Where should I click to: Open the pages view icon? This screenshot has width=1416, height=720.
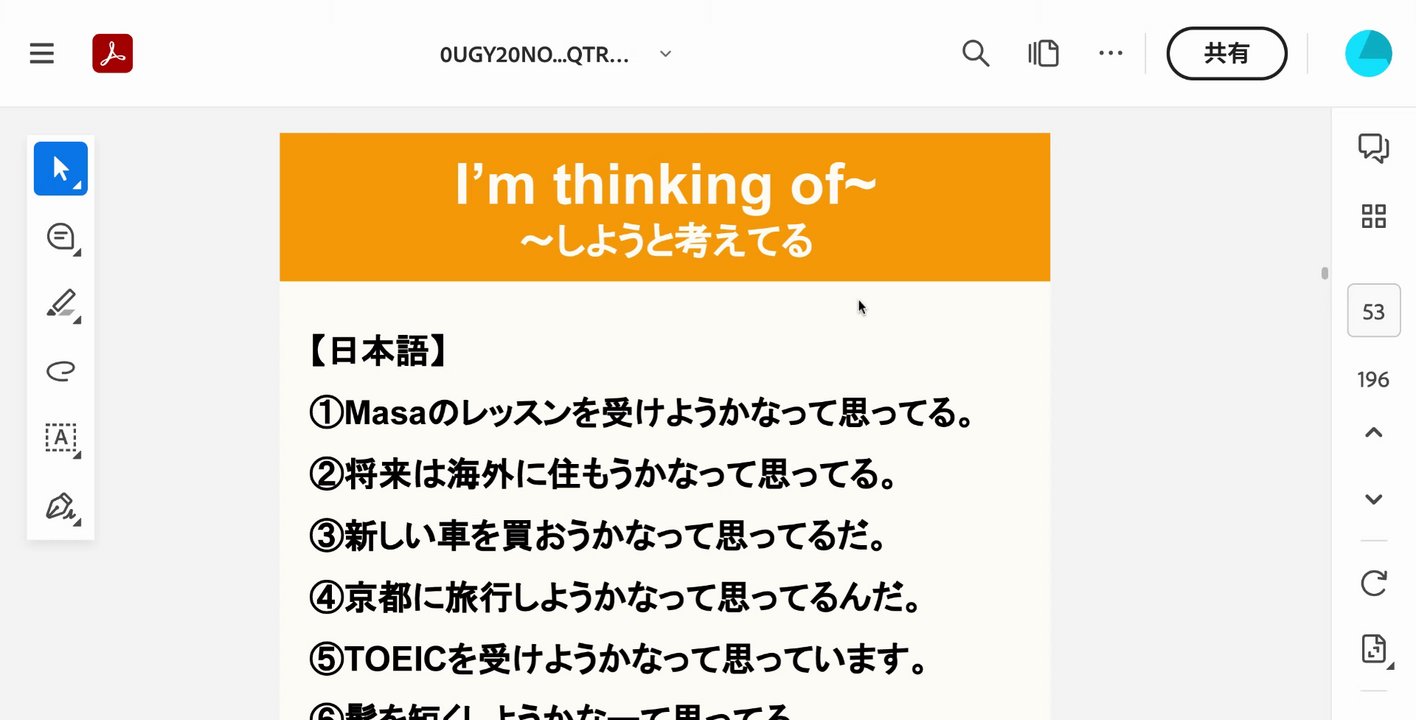1043,53
